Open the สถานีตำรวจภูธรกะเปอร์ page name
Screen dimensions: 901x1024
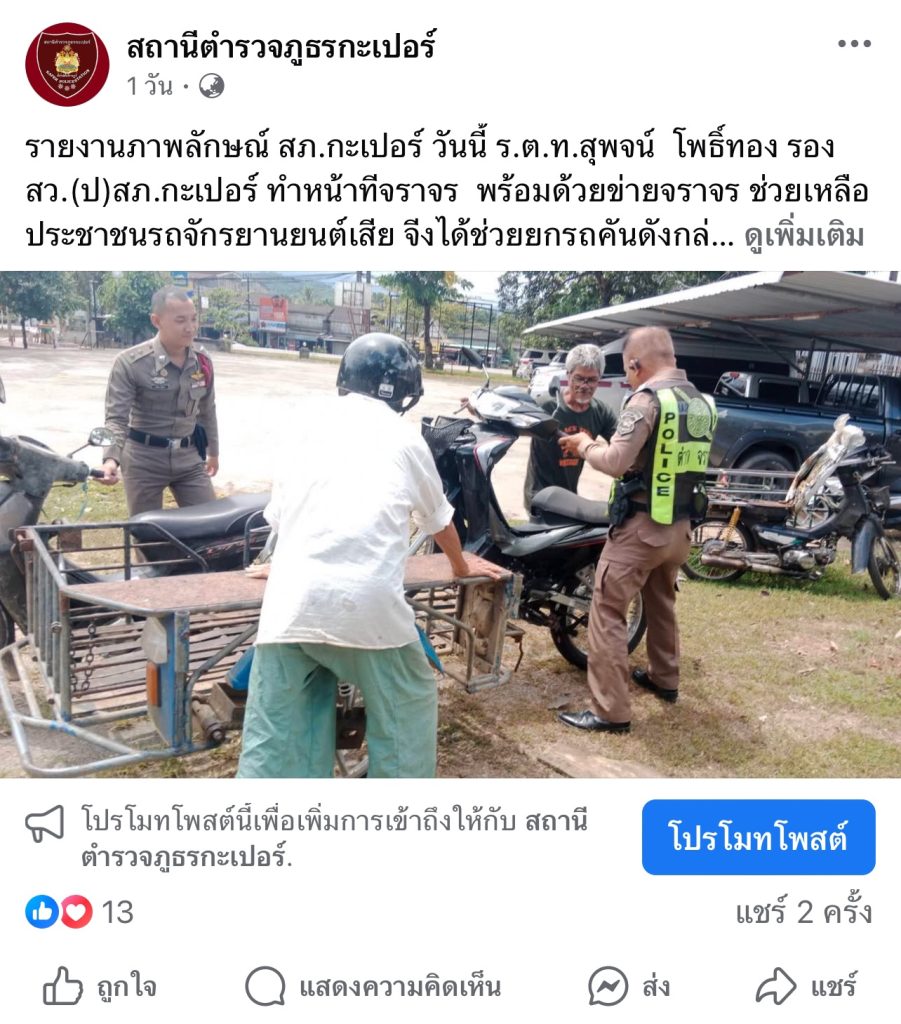[x=281, y=46]
